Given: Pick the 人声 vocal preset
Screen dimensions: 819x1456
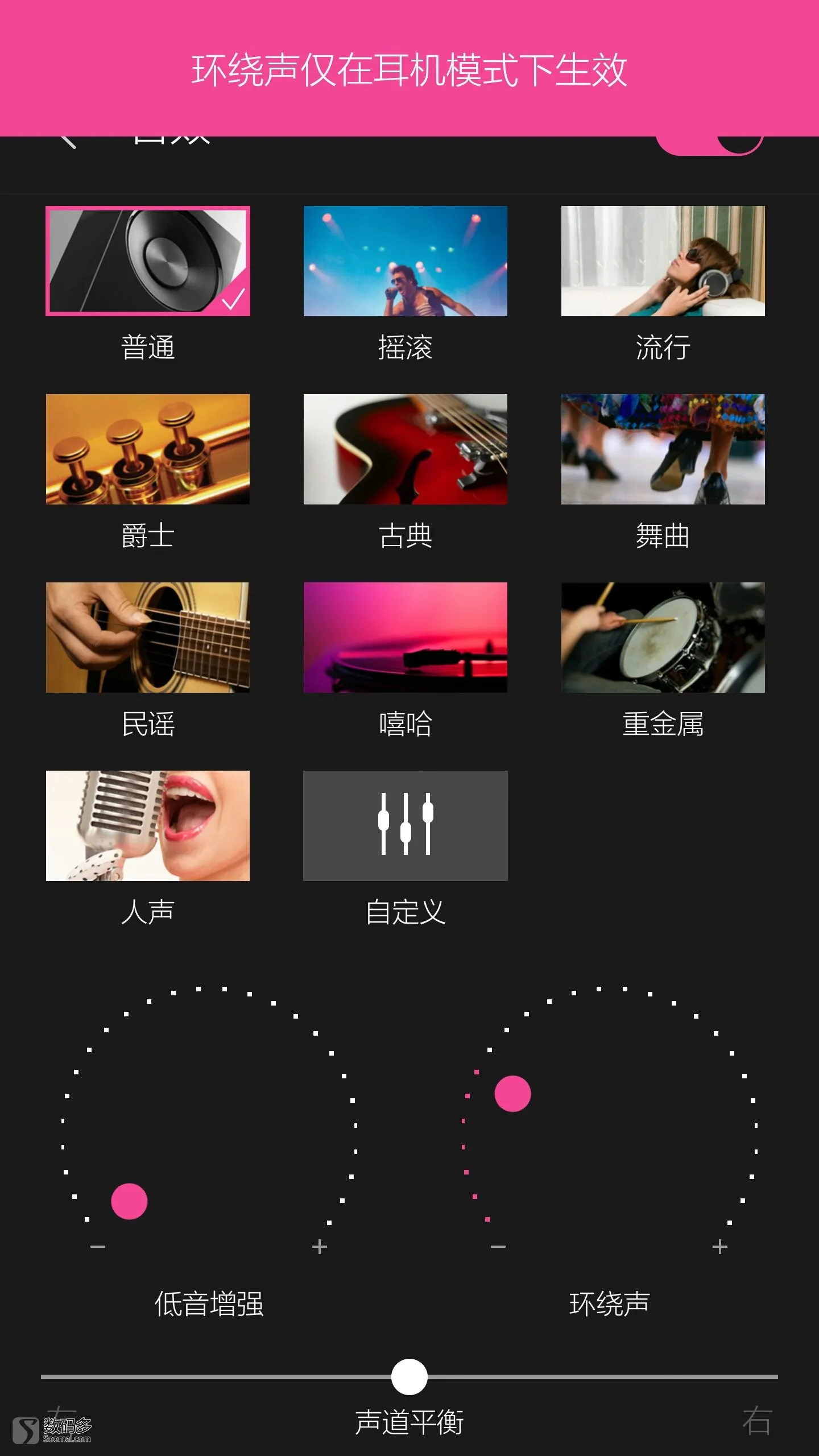Looking at the screenshot, I should pyautogui.click(x=148, y=826).
